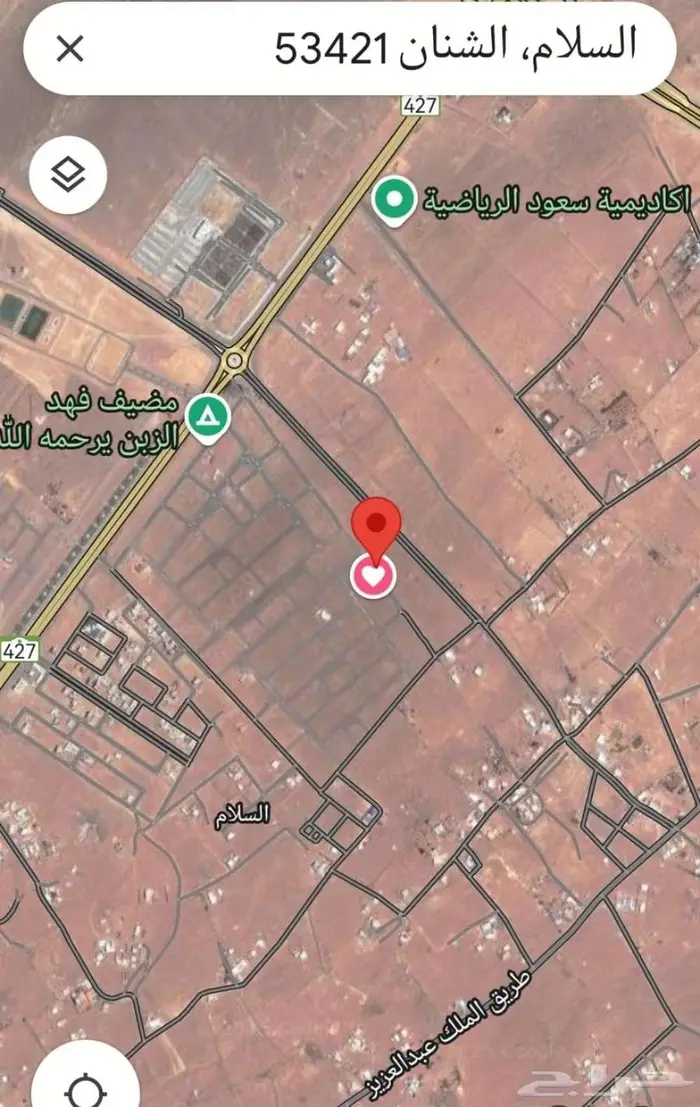Open the map layers selector

68,176
